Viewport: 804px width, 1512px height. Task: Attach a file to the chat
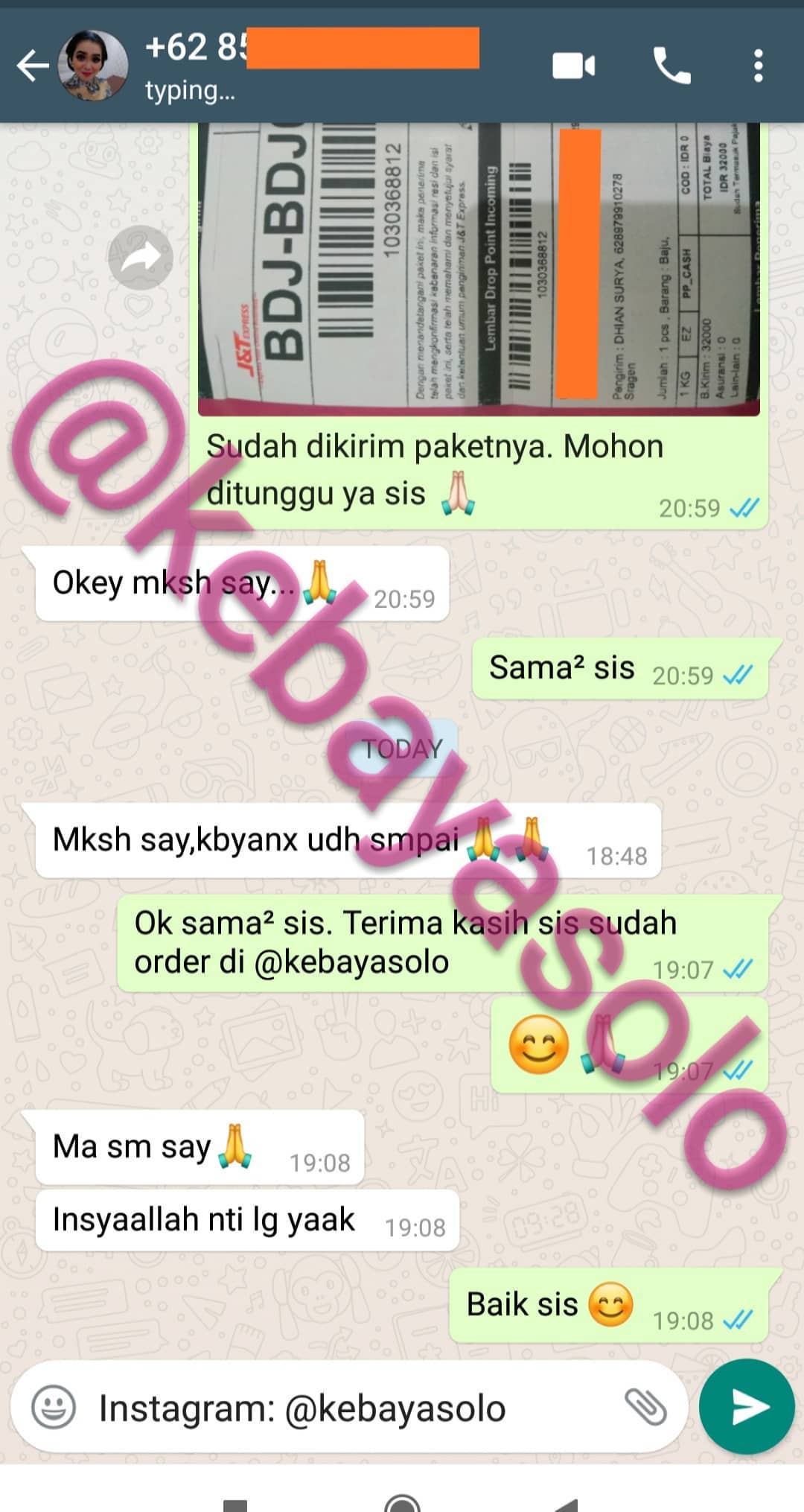(x=645, y=1407)
